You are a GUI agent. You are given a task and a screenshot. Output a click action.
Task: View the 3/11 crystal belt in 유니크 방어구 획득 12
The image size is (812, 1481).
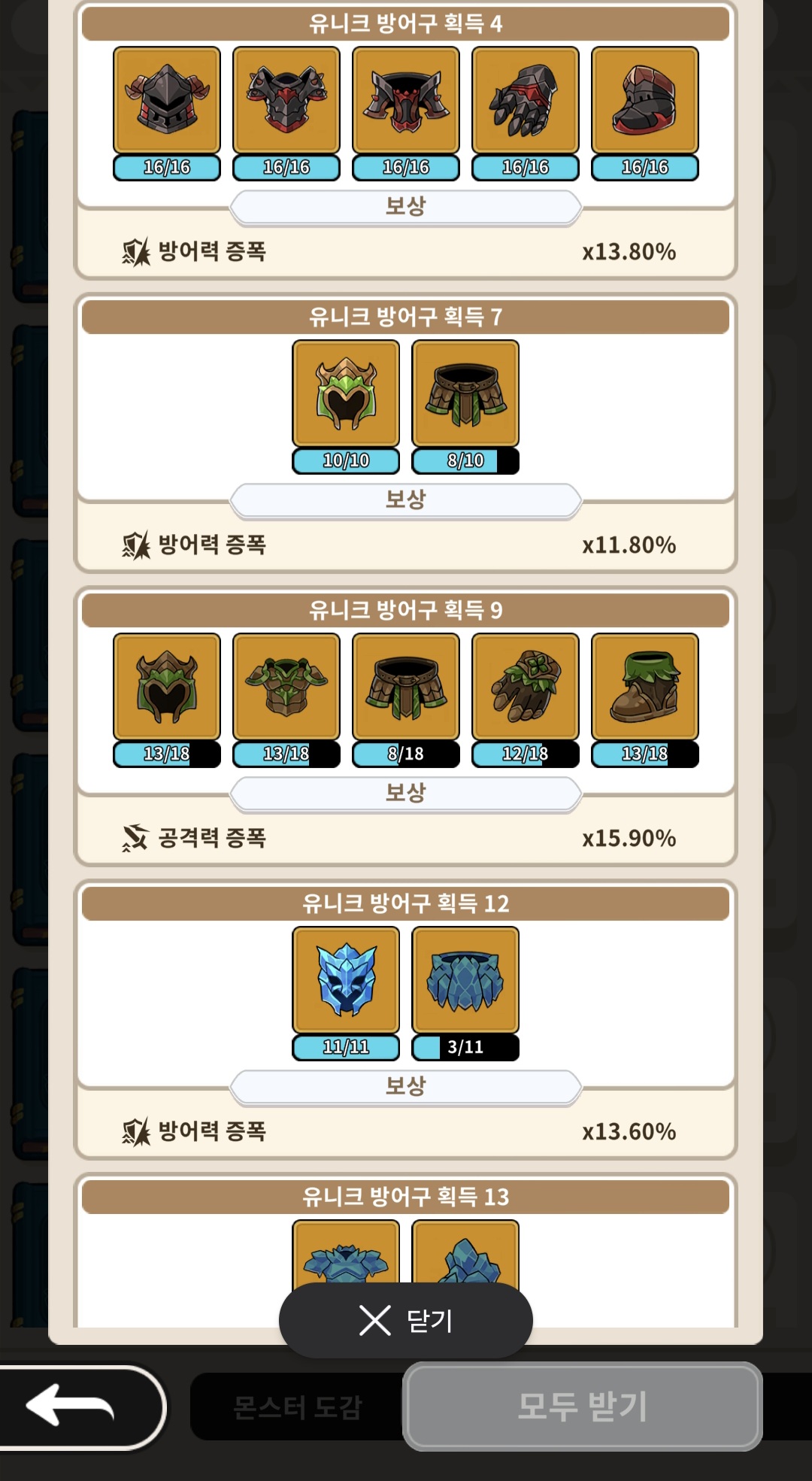click(x=465, y=981)
